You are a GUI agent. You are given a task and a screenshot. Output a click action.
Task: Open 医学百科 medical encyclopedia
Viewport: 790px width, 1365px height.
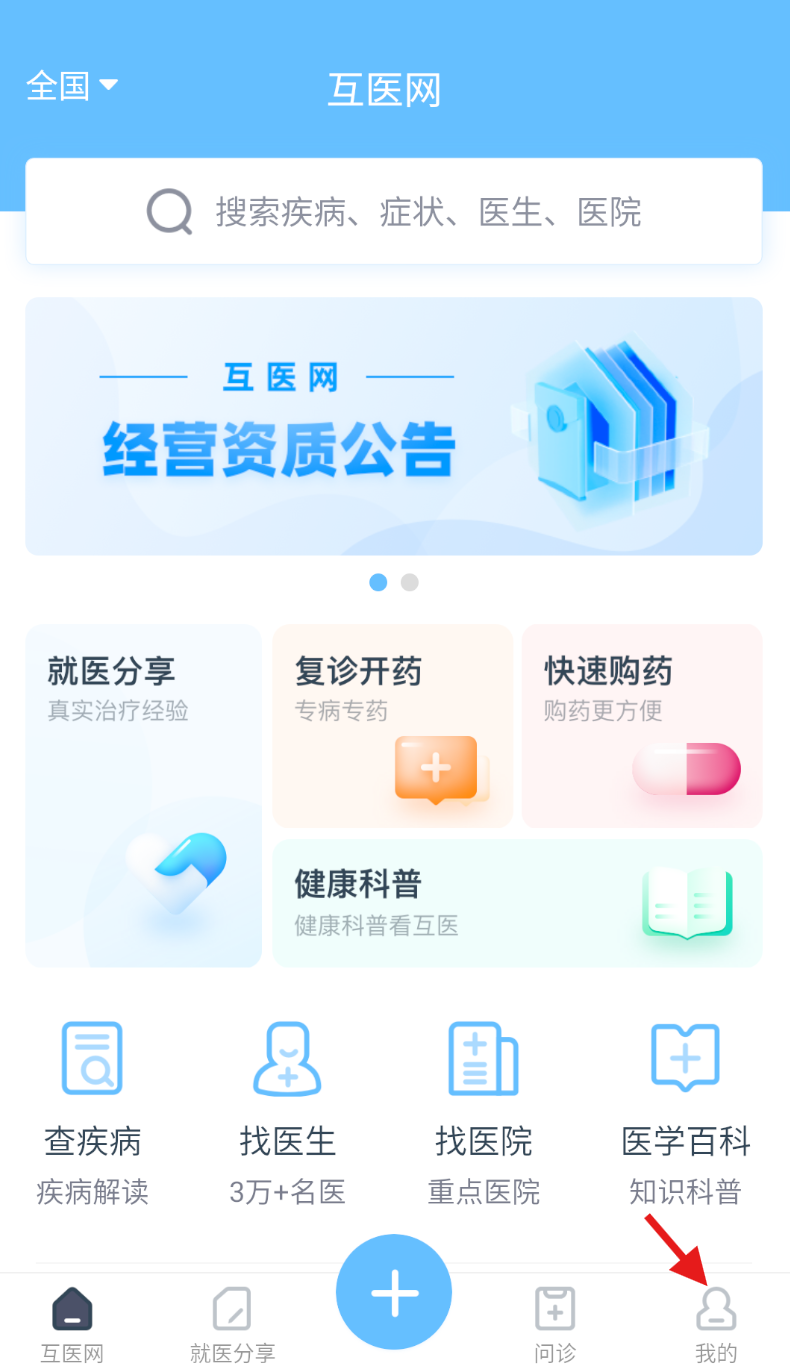685,1112
